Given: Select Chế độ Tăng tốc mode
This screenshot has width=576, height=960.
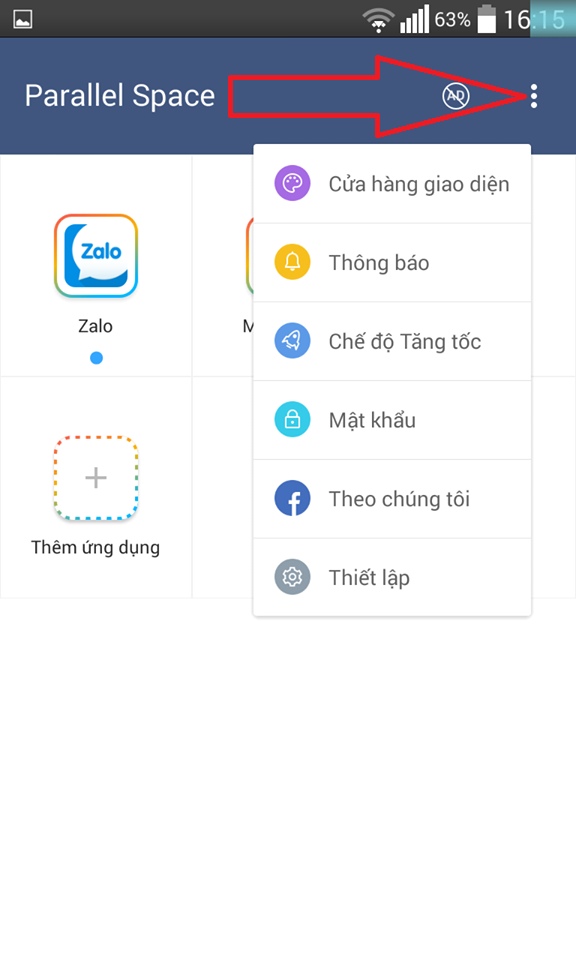Looking at the screenshot, I should [392, 341].
